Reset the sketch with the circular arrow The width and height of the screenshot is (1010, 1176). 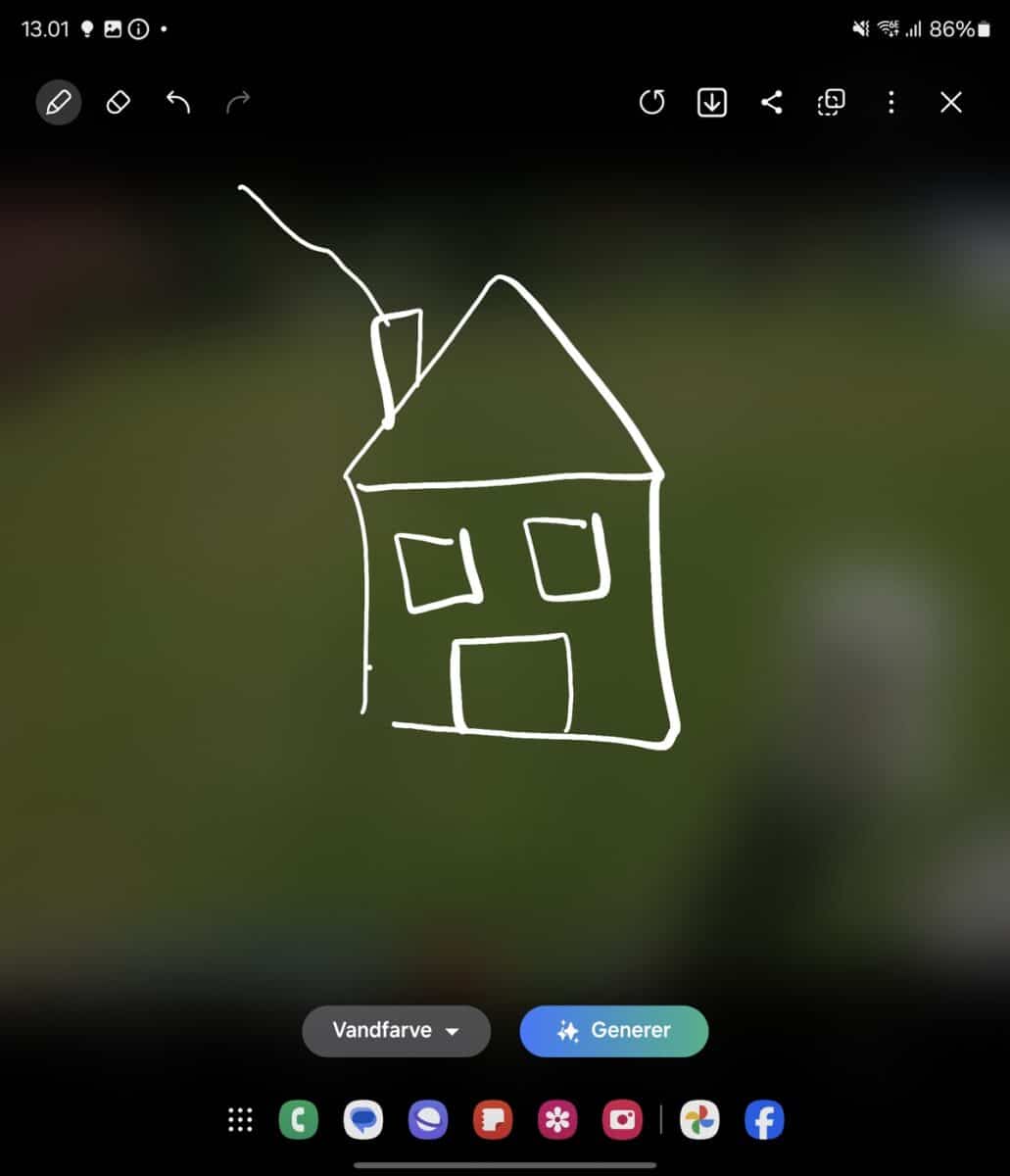pos(651,102)
